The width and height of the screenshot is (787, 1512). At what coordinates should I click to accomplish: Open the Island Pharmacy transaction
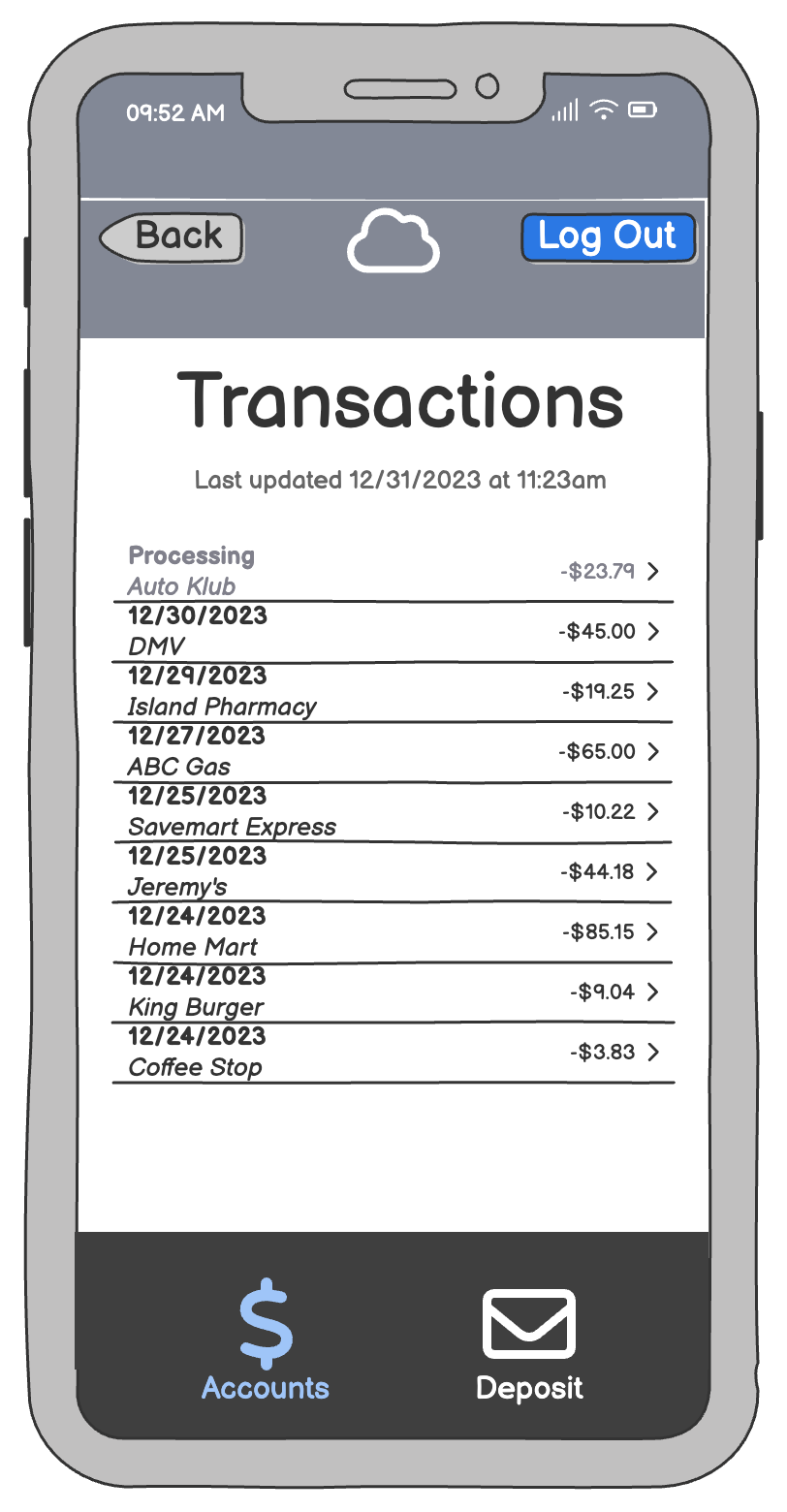point(393,692)
